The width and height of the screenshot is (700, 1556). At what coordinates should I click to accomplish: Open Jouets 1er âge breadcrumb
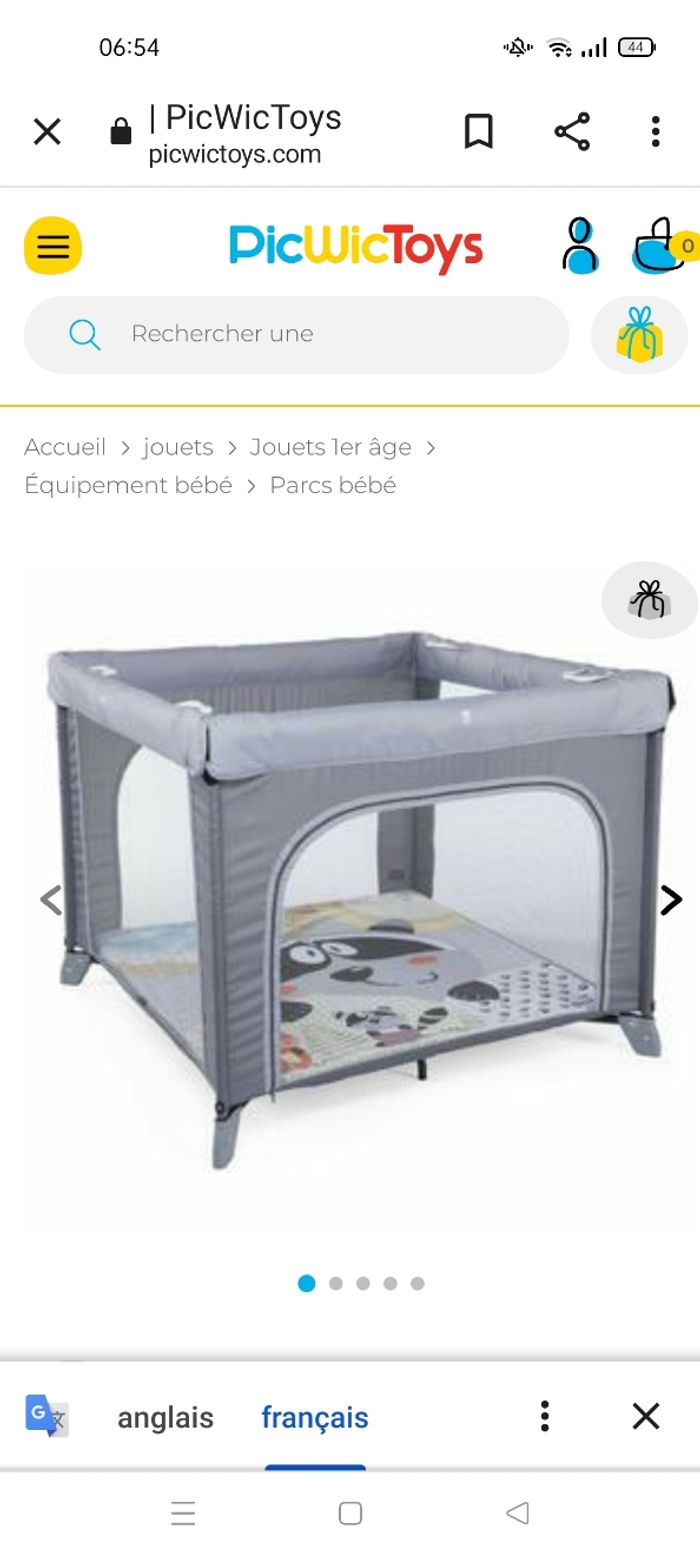click(x=330, y=447)
